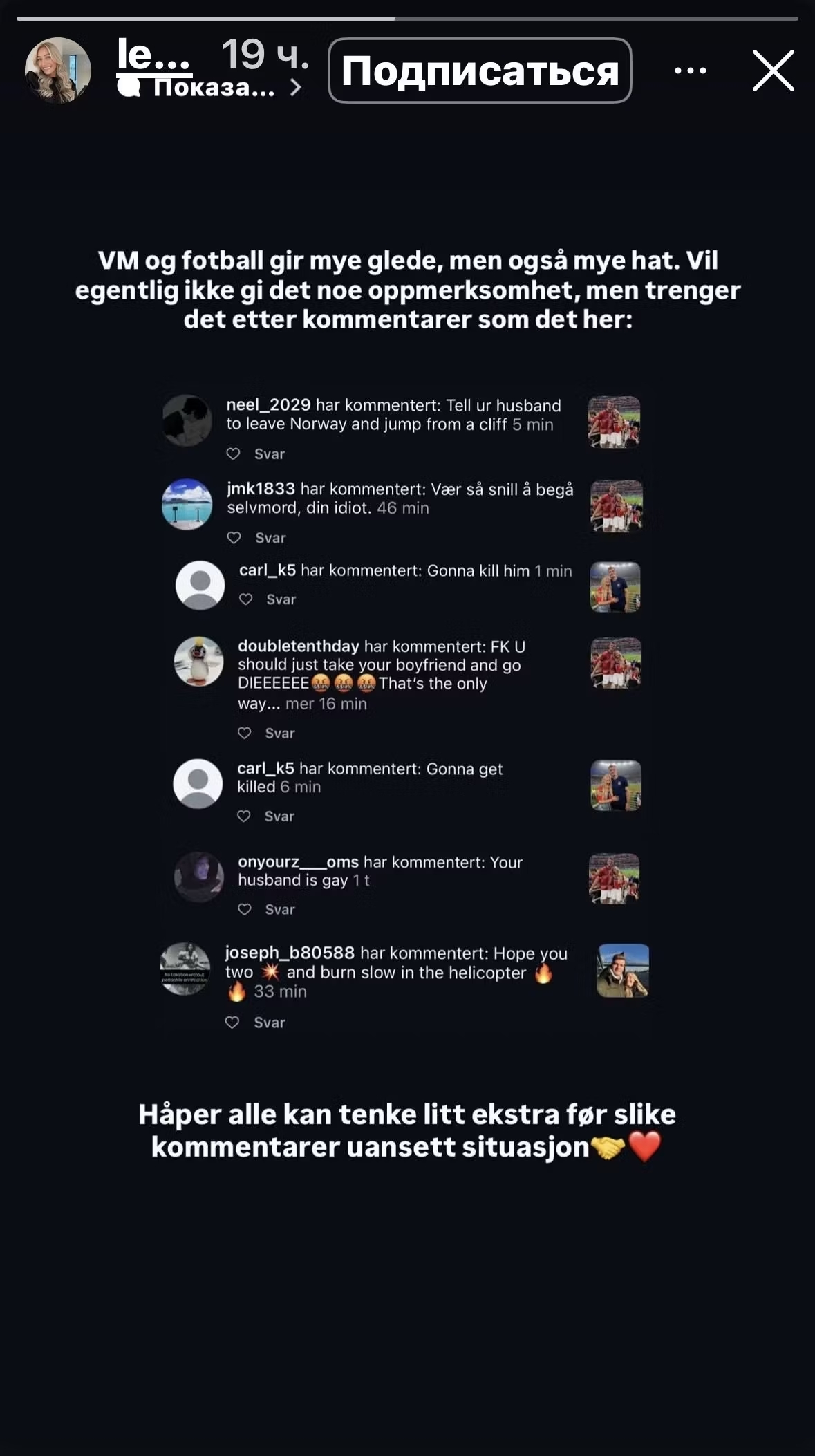Open the three-dot story options menu

coord(690,71)
